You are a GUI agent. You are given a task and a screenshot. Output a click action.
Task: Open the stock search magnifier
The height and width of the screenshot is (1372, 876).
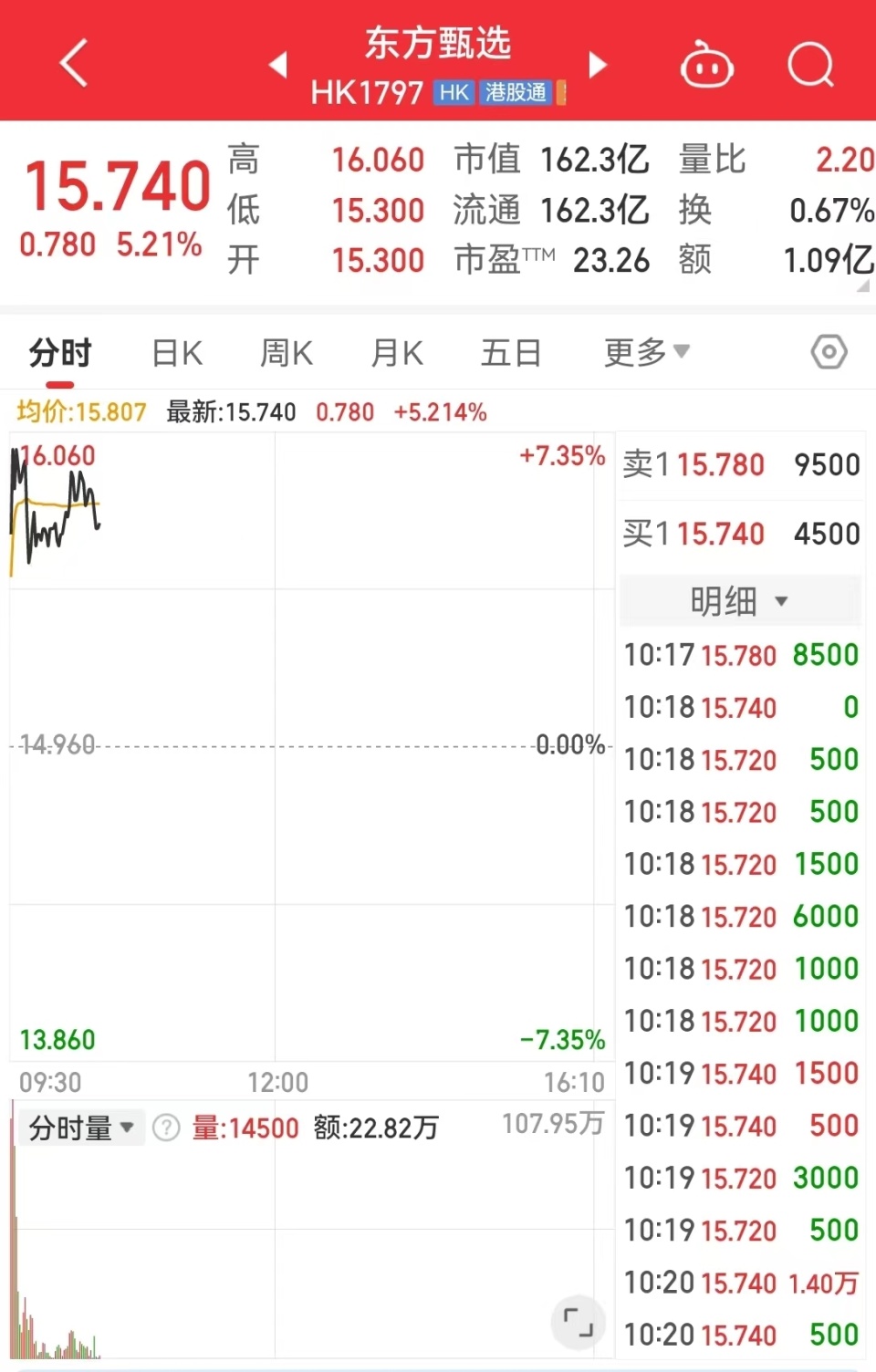click(808, 64)
